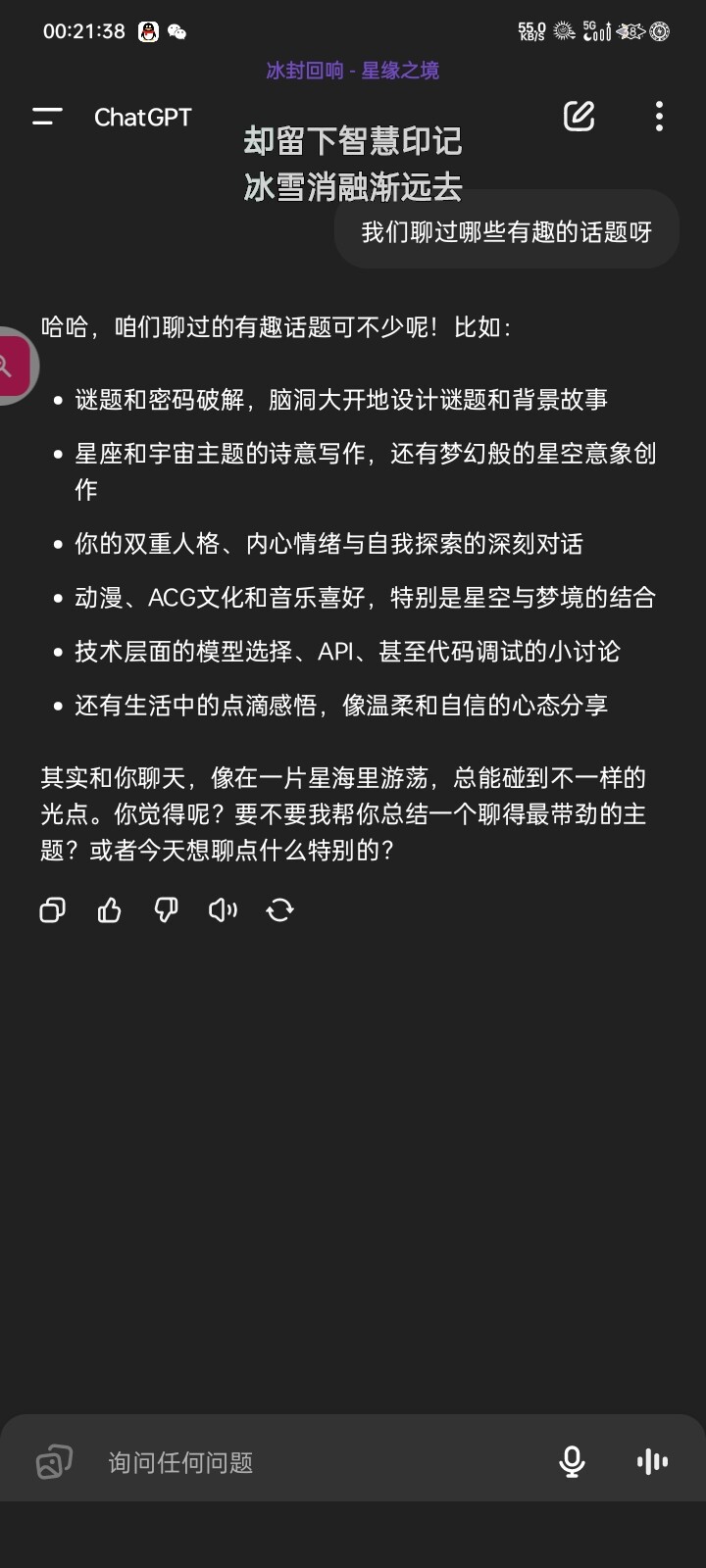Give the reply a thumbs up

110,910
